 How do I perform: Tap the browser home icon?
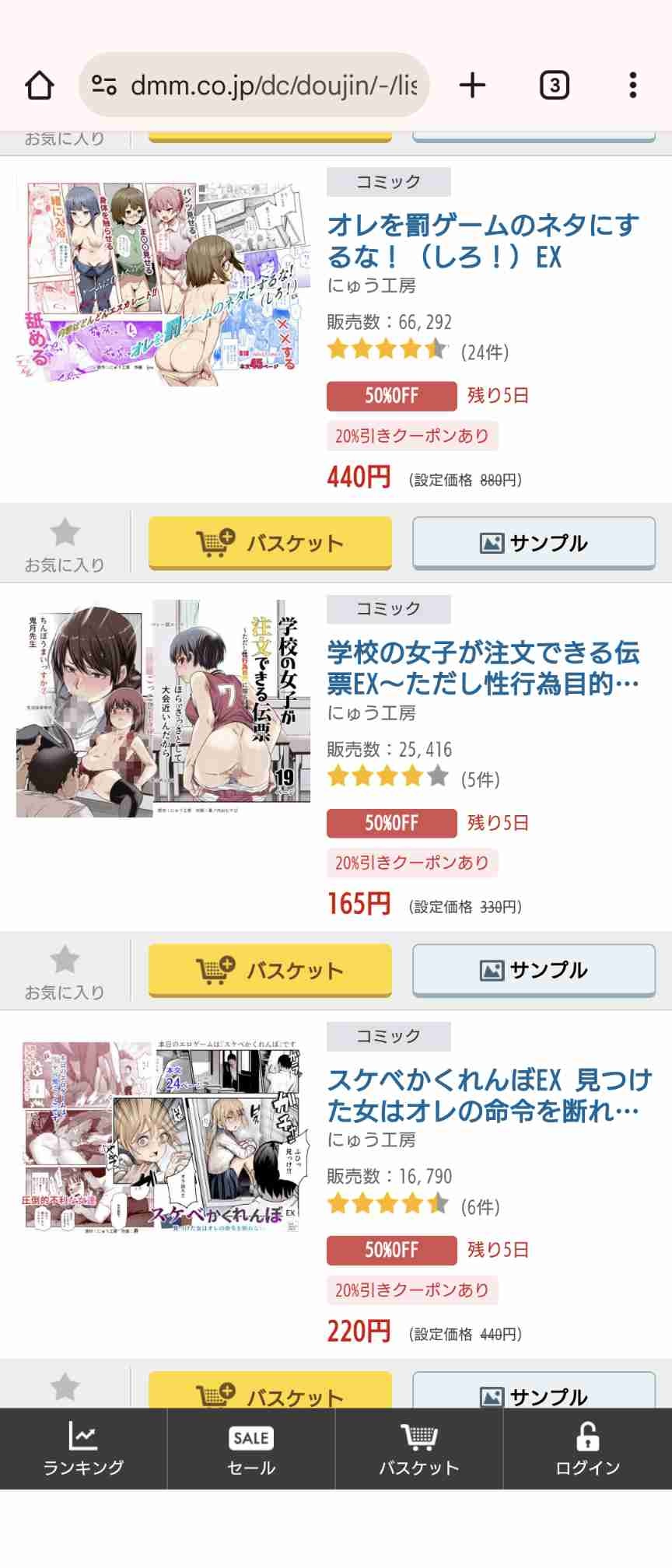tap(40, 86)
